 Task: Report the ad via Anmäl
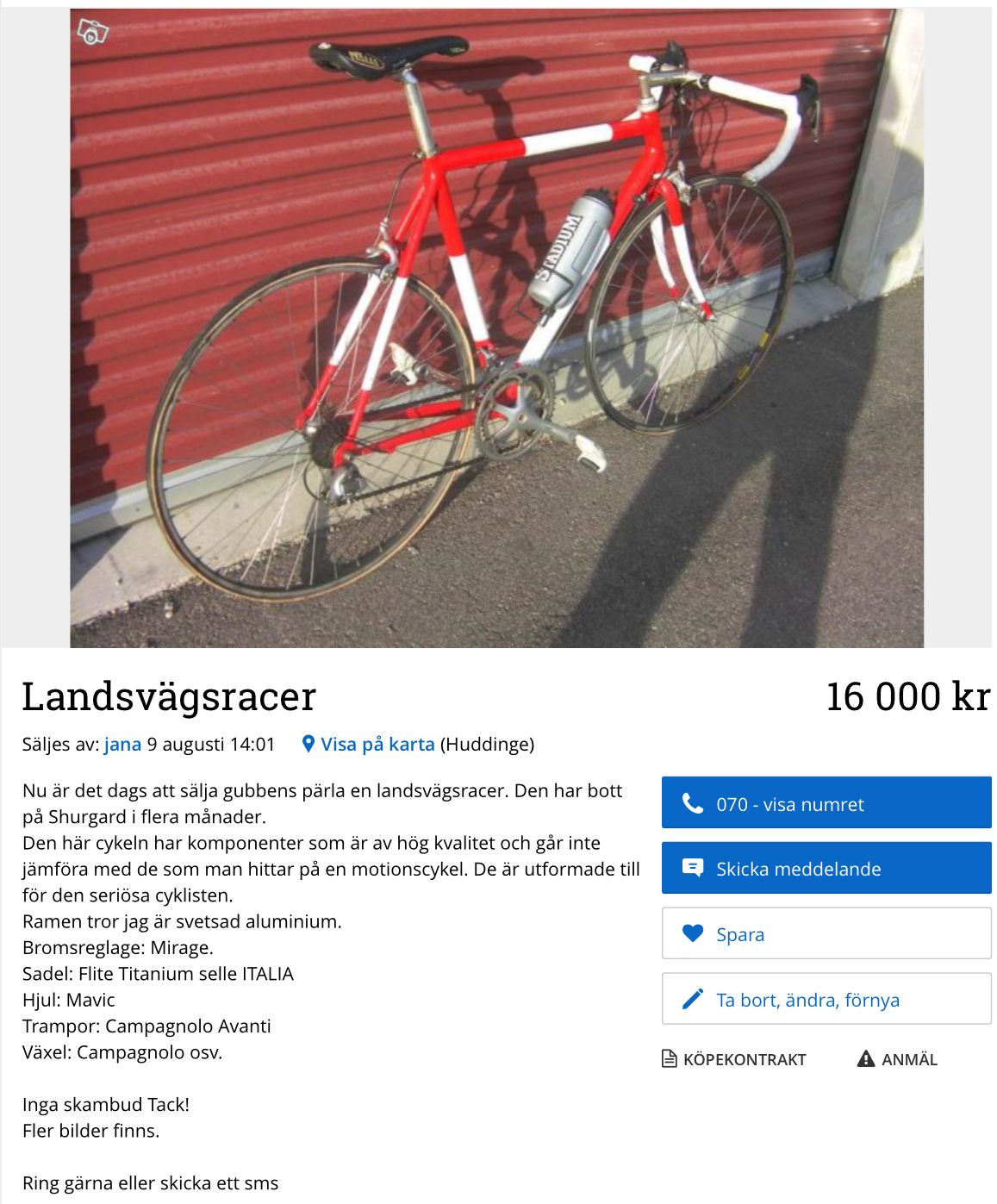pos(897,1059)
